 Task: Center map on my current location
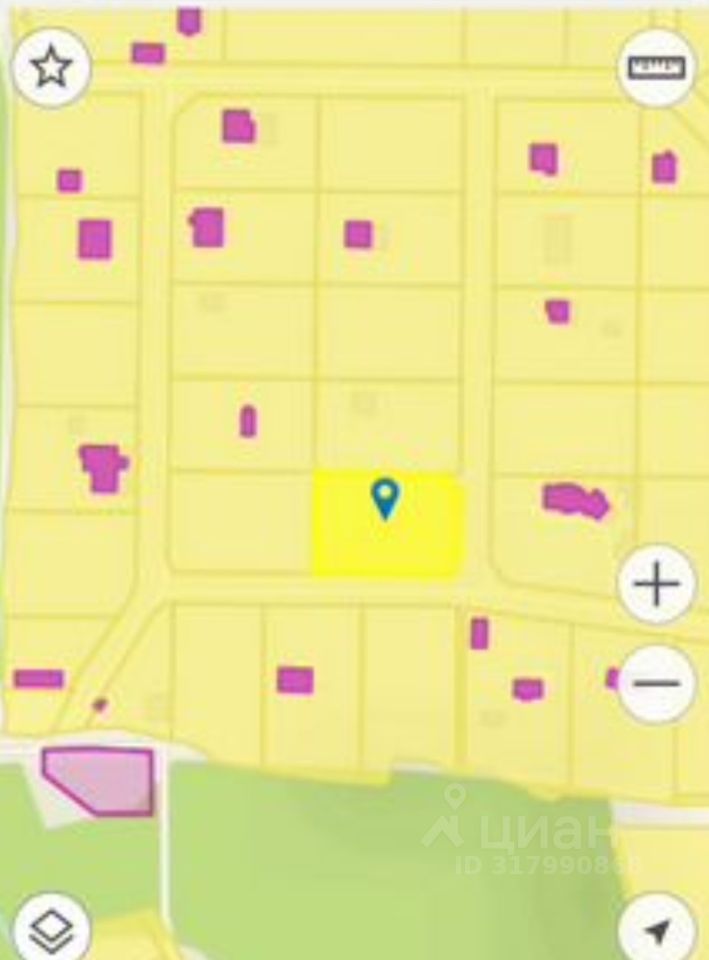(x=656, y=931)
